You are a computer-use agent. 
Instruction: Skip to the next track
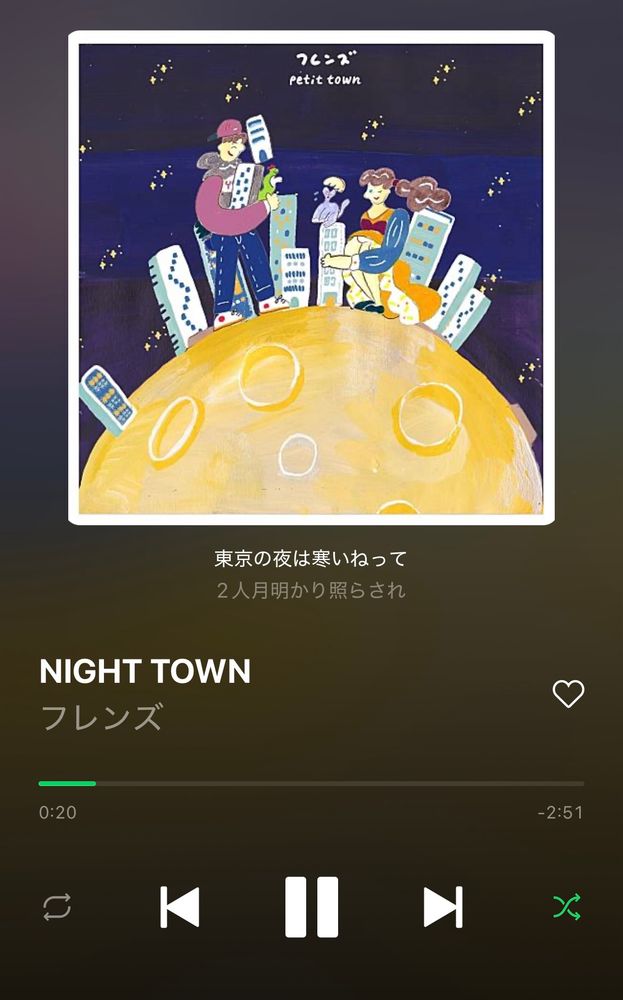tap(442, 907)
